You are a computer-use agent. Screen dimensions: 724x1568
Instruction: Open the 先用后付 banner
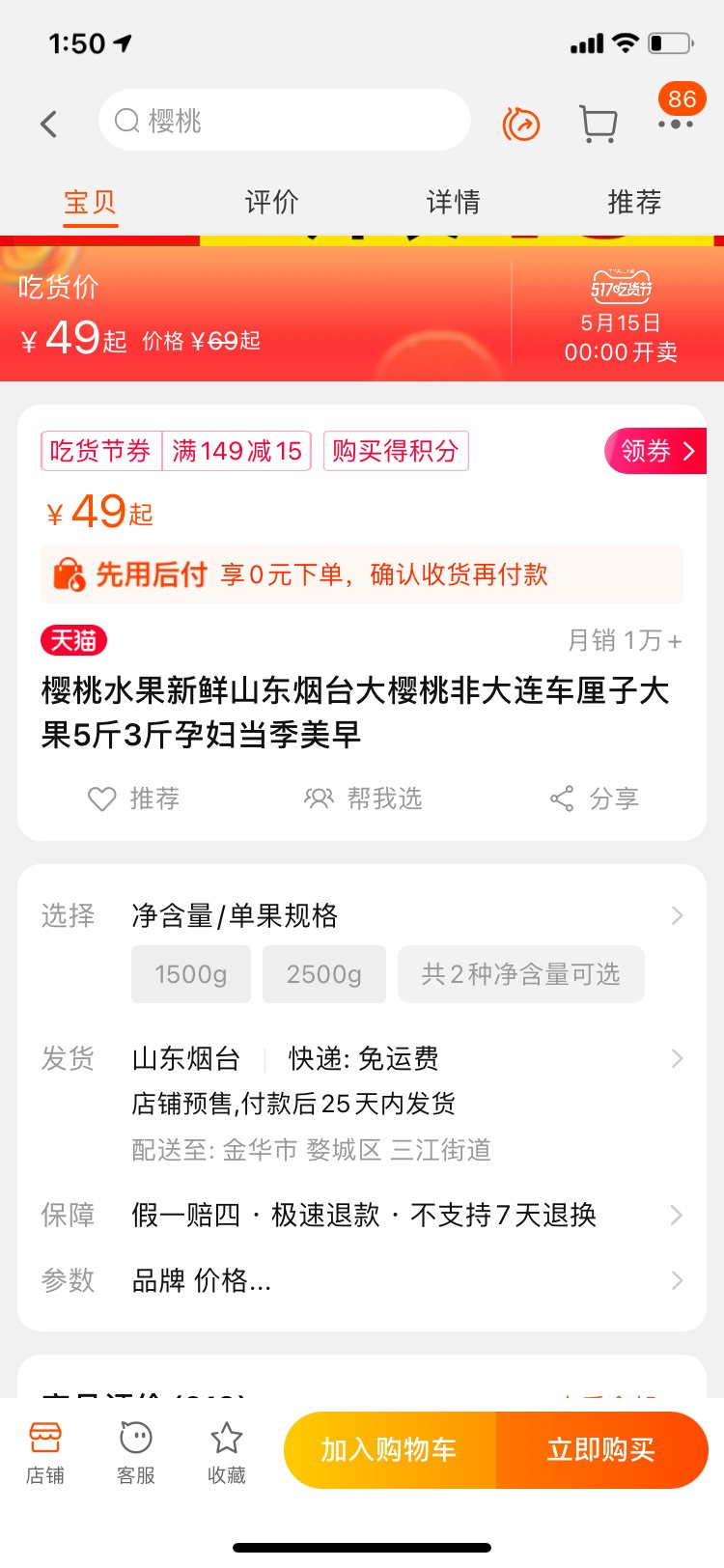click(x=362, y=574)
